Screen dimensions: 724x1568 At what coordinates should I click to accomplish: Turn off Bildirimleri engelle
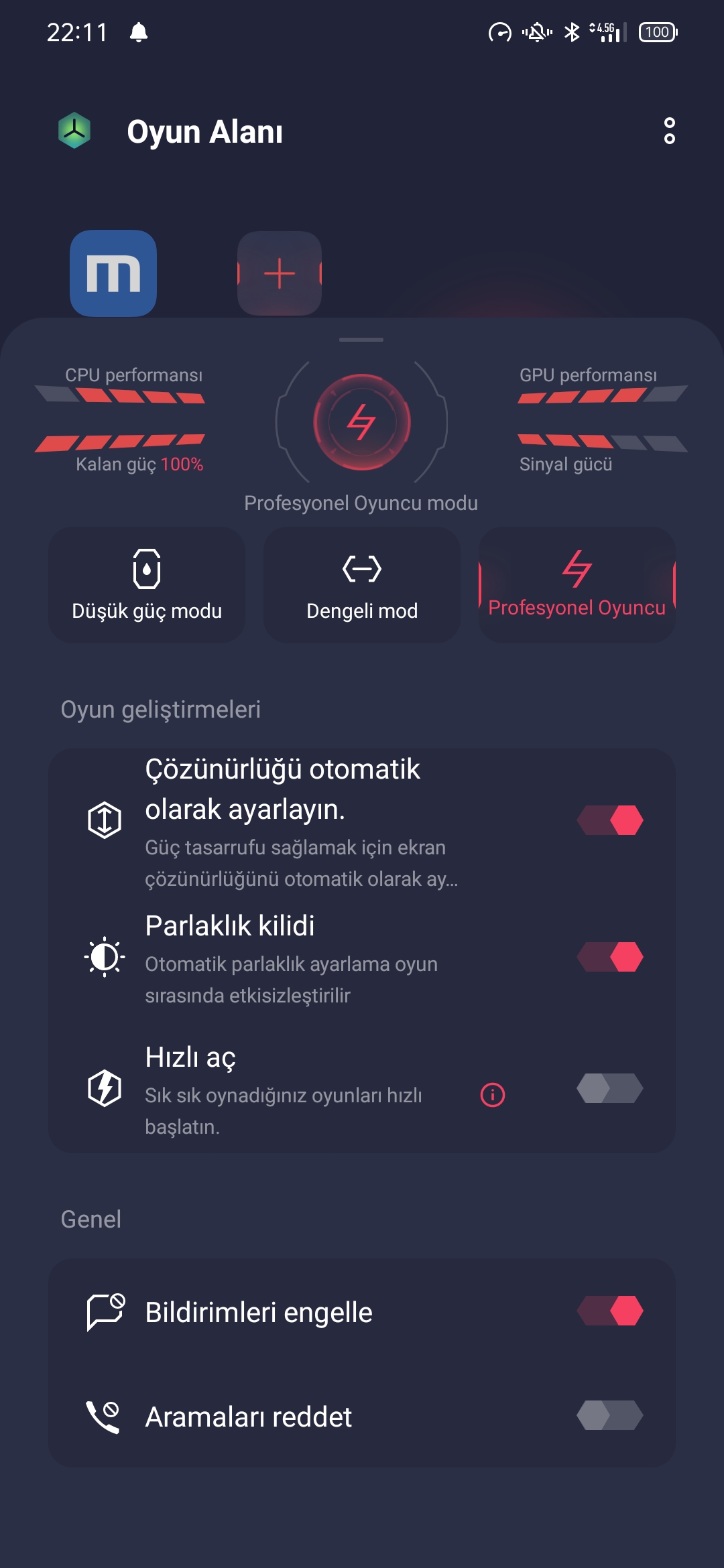coord(610,1311)
